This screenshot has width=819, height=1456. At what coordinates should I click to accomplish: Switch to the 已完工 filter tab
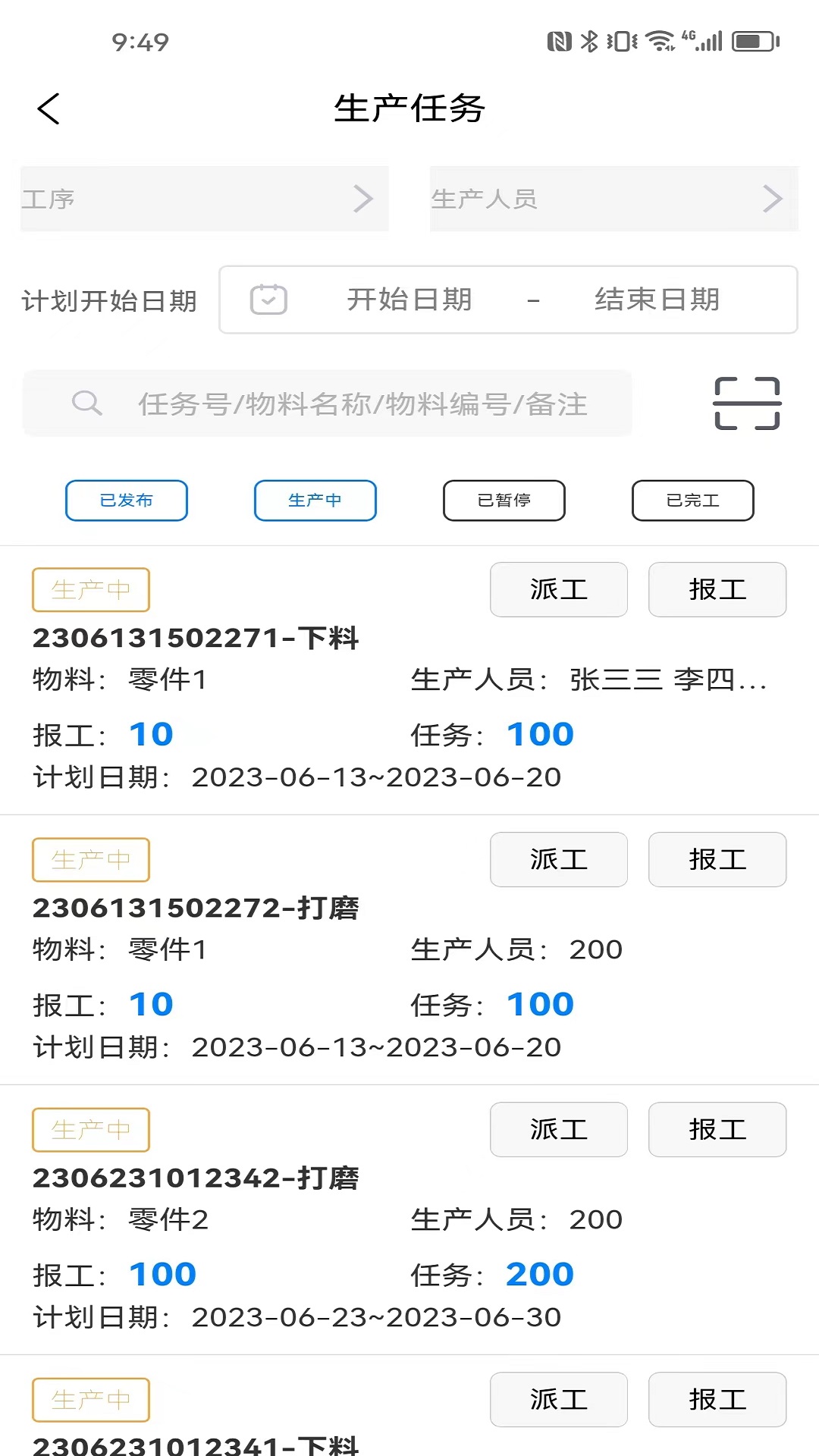[692, 500]
